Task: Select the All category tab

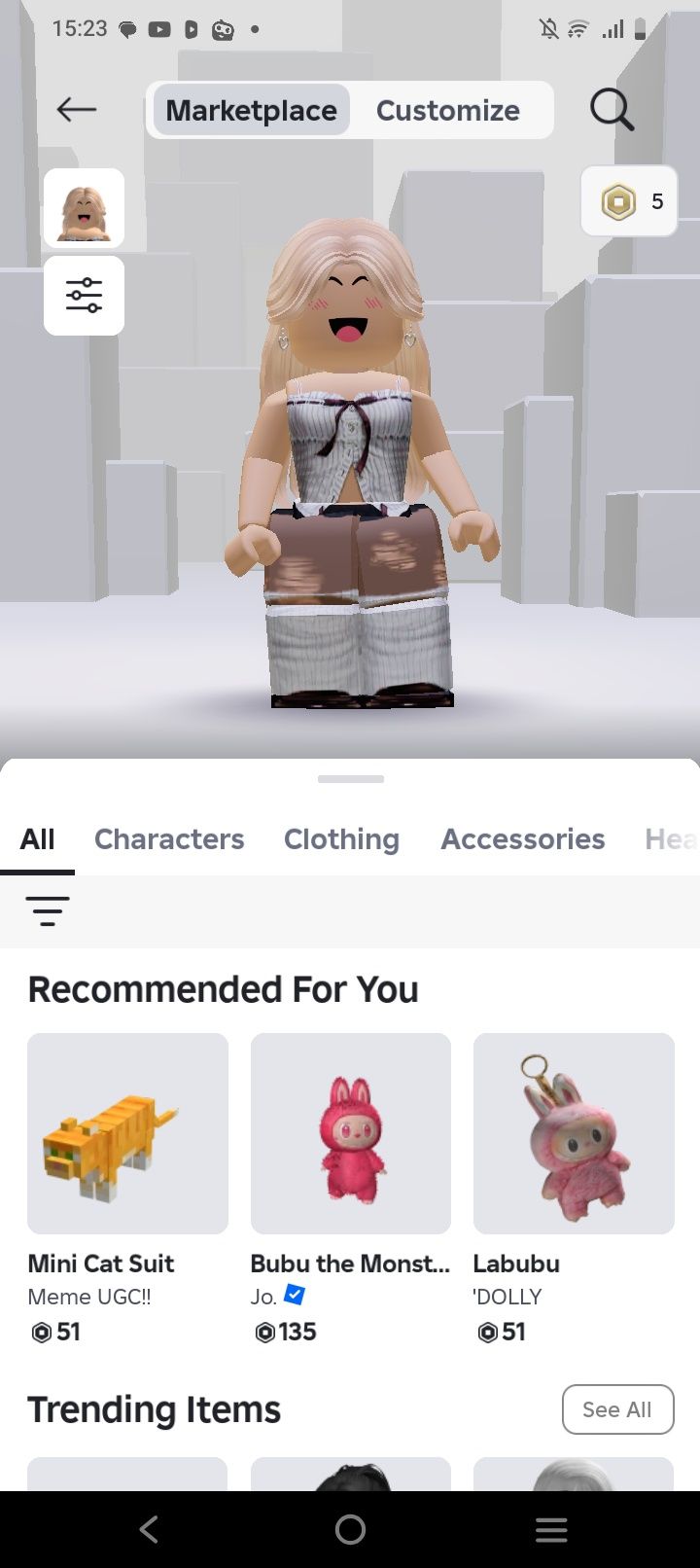Action: coord(38,838)
